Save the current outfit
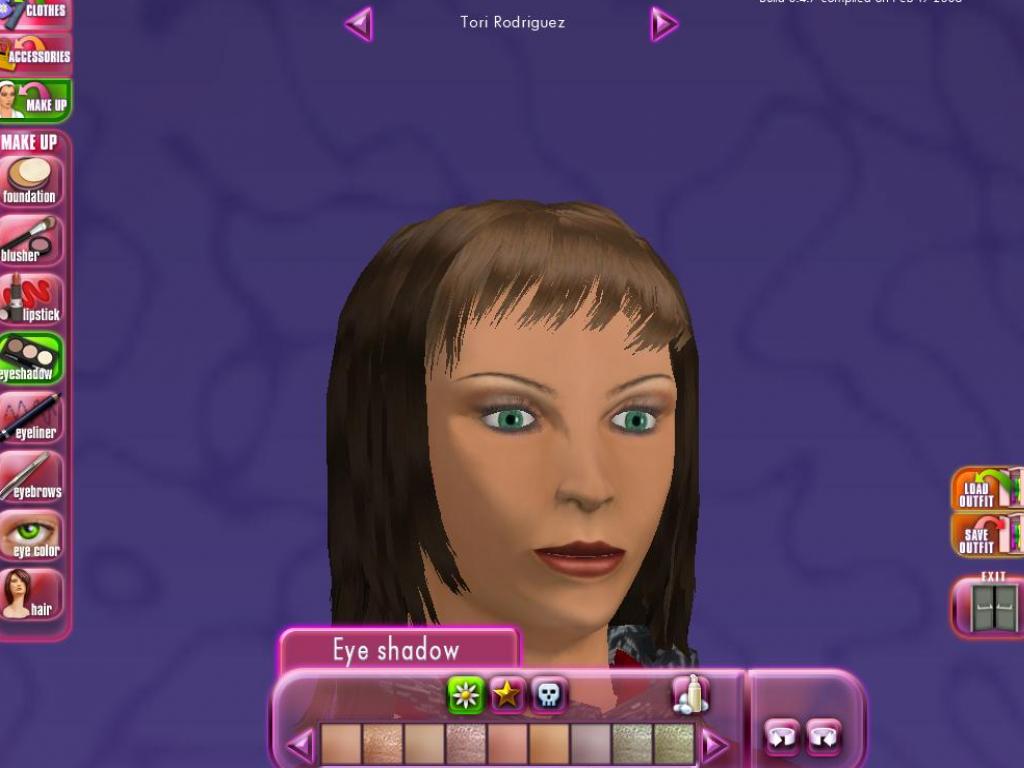1024x768 pixels. [x=984, y=535]
